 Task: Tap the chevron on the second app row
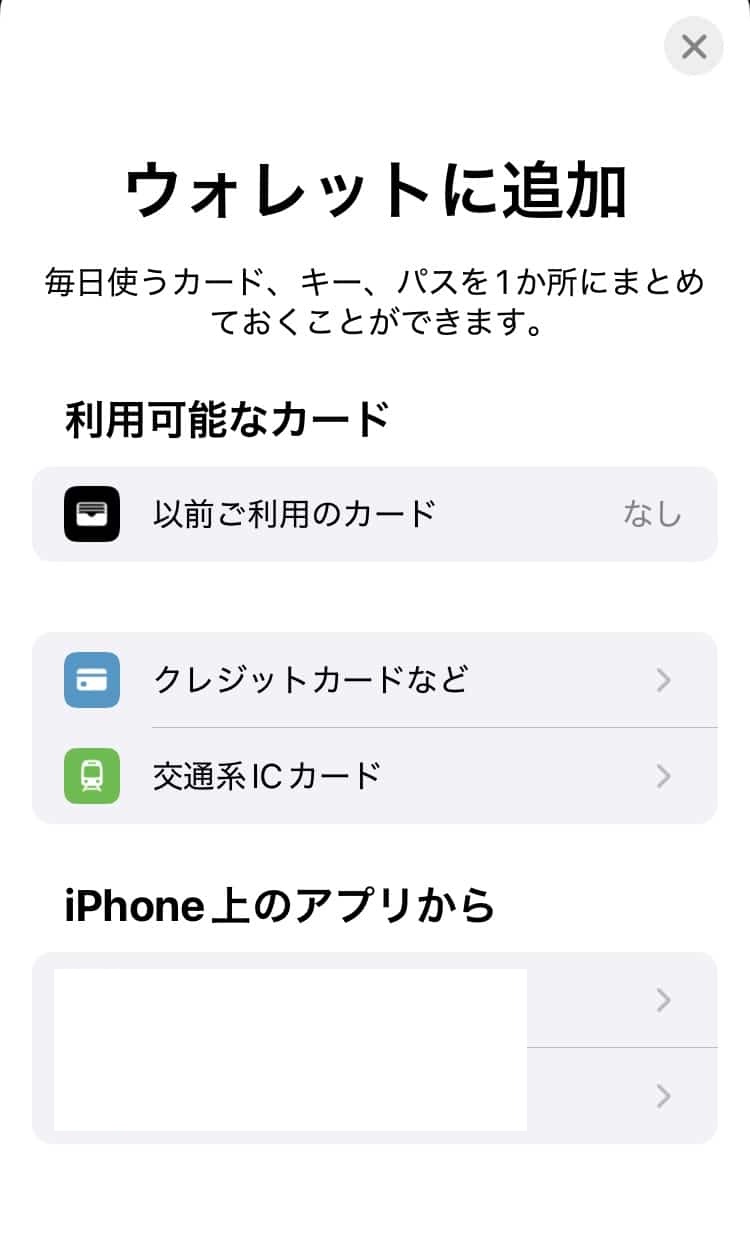pyautogui.click(x=663, y=1096)
